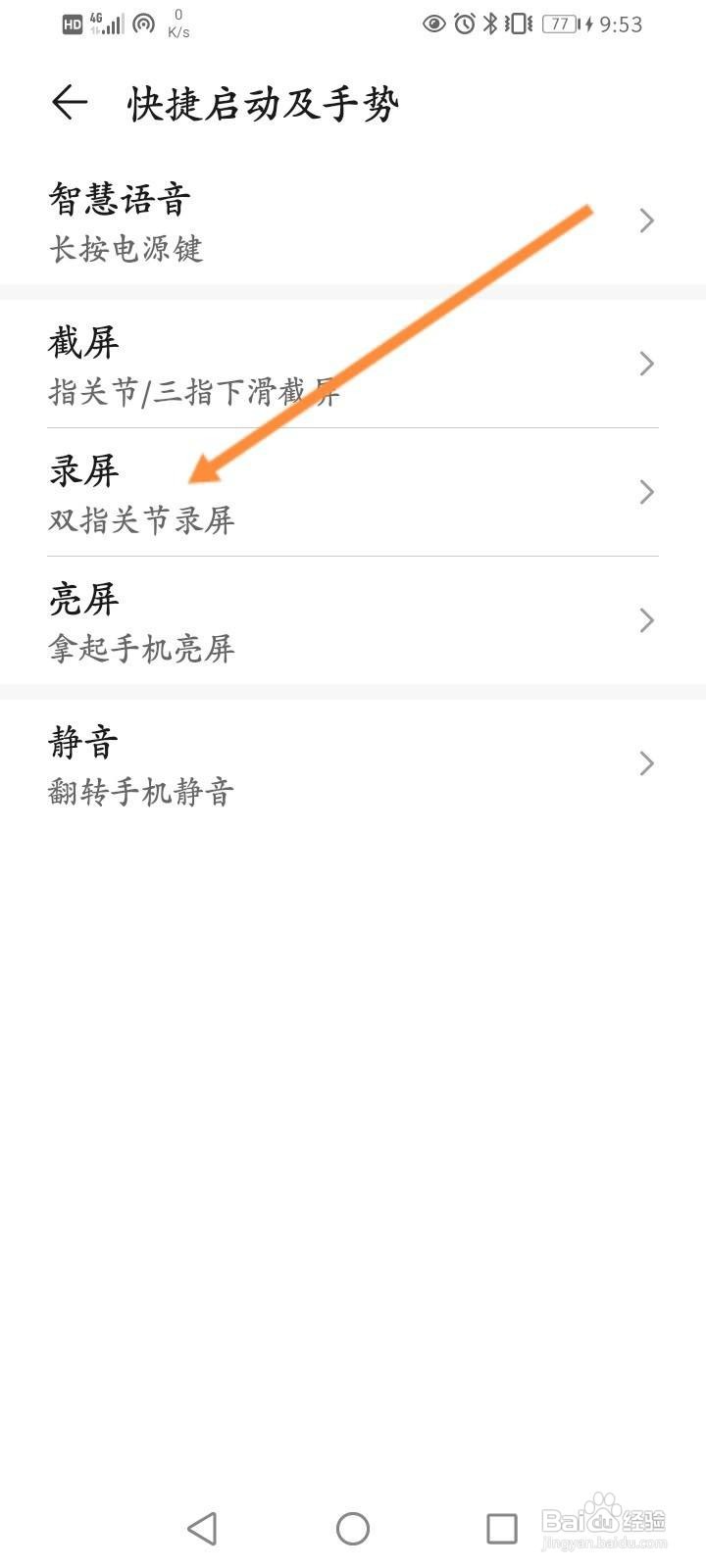Expand the 智慧语音 row via its chevron
This screenshot has height=1568, width=706.
click(x=645, y=221)
